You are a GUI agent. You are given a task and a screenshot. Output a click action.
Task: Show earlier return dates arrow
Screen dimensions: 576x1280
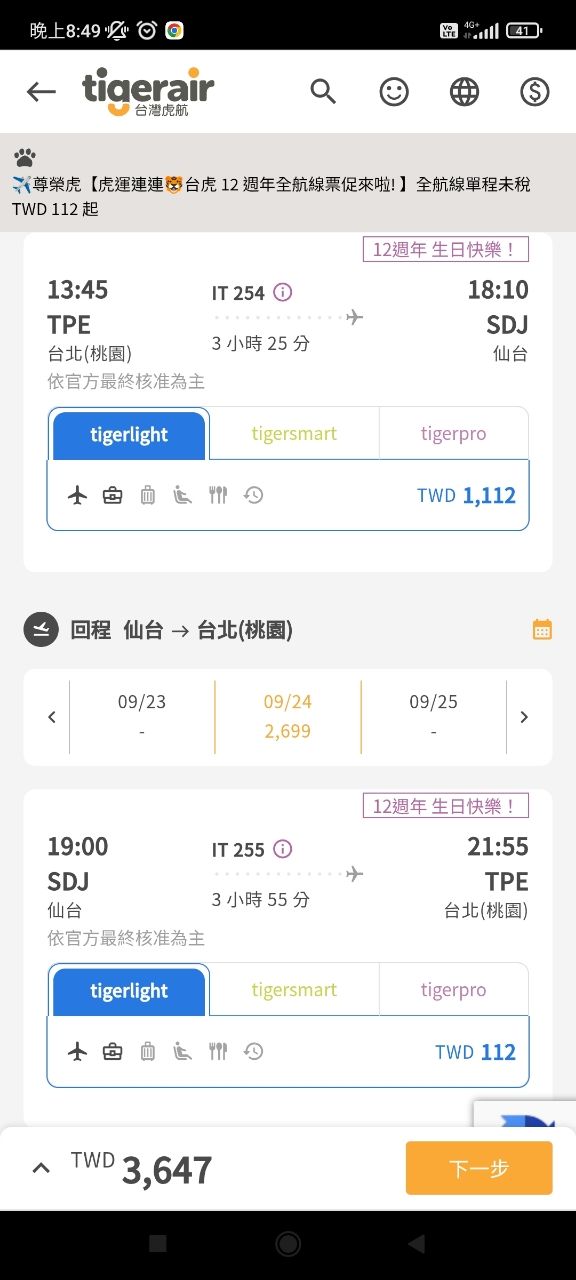(x=51, y=717)
